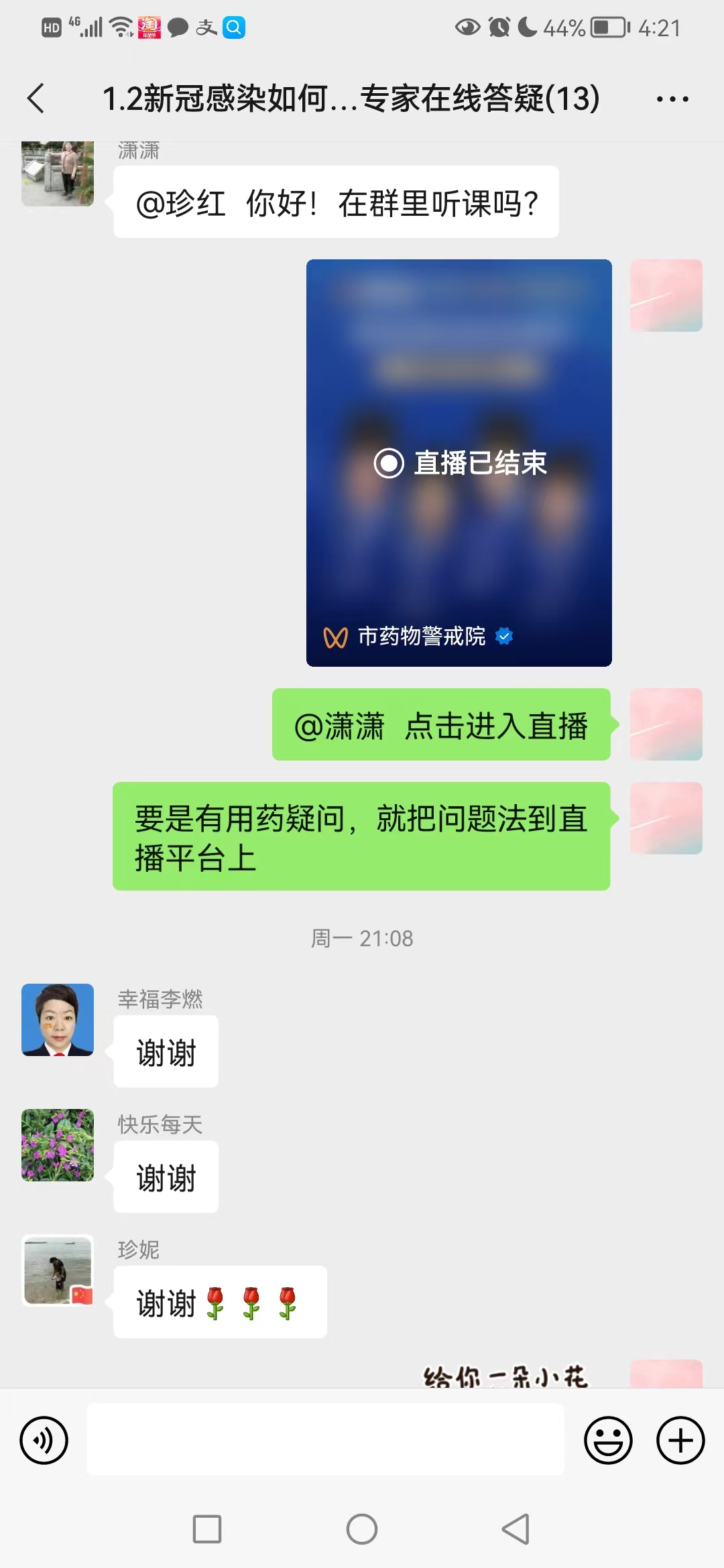Open the emoji picker
The height and width of the screenshot is (1568, 724).
[608, 1440]
